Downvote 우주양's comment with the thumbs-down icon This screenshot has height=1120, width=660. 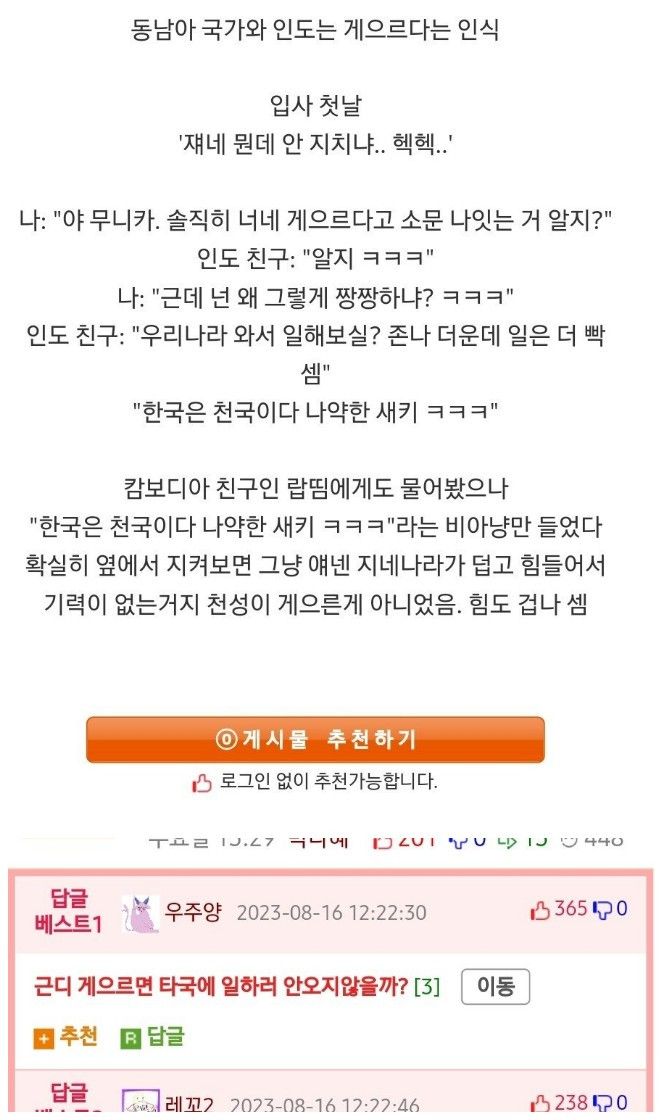click(602, 910)
